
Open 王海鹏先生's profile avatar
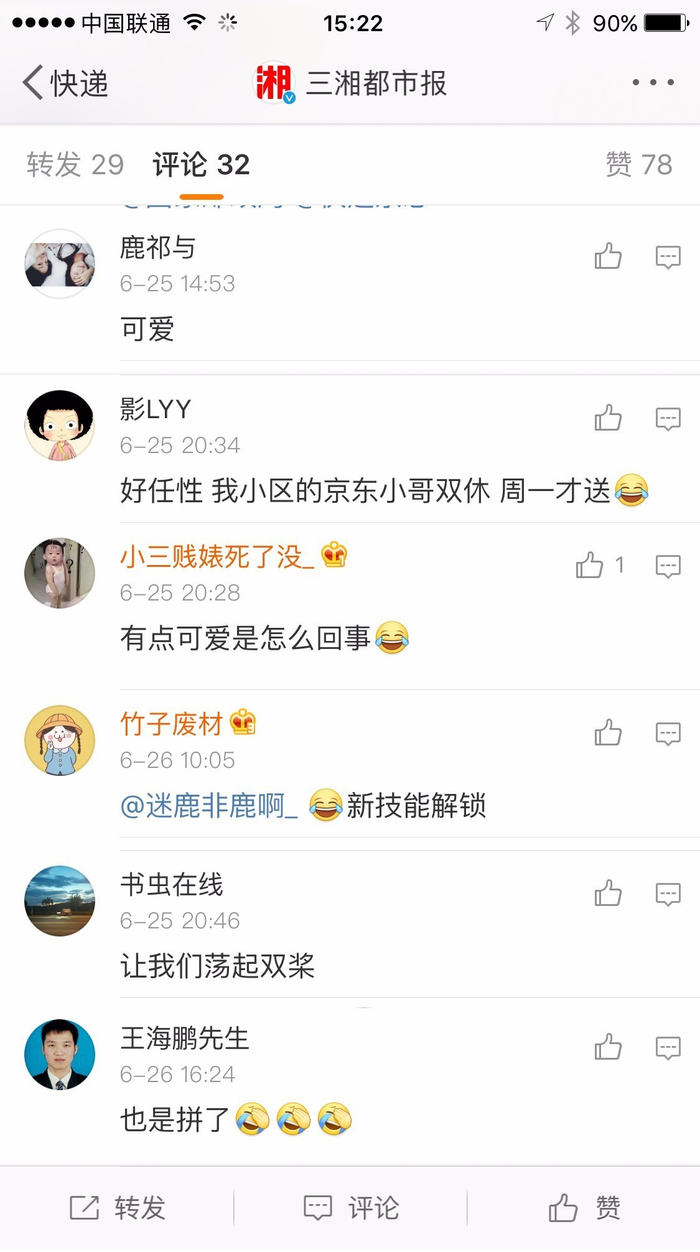60,1055
